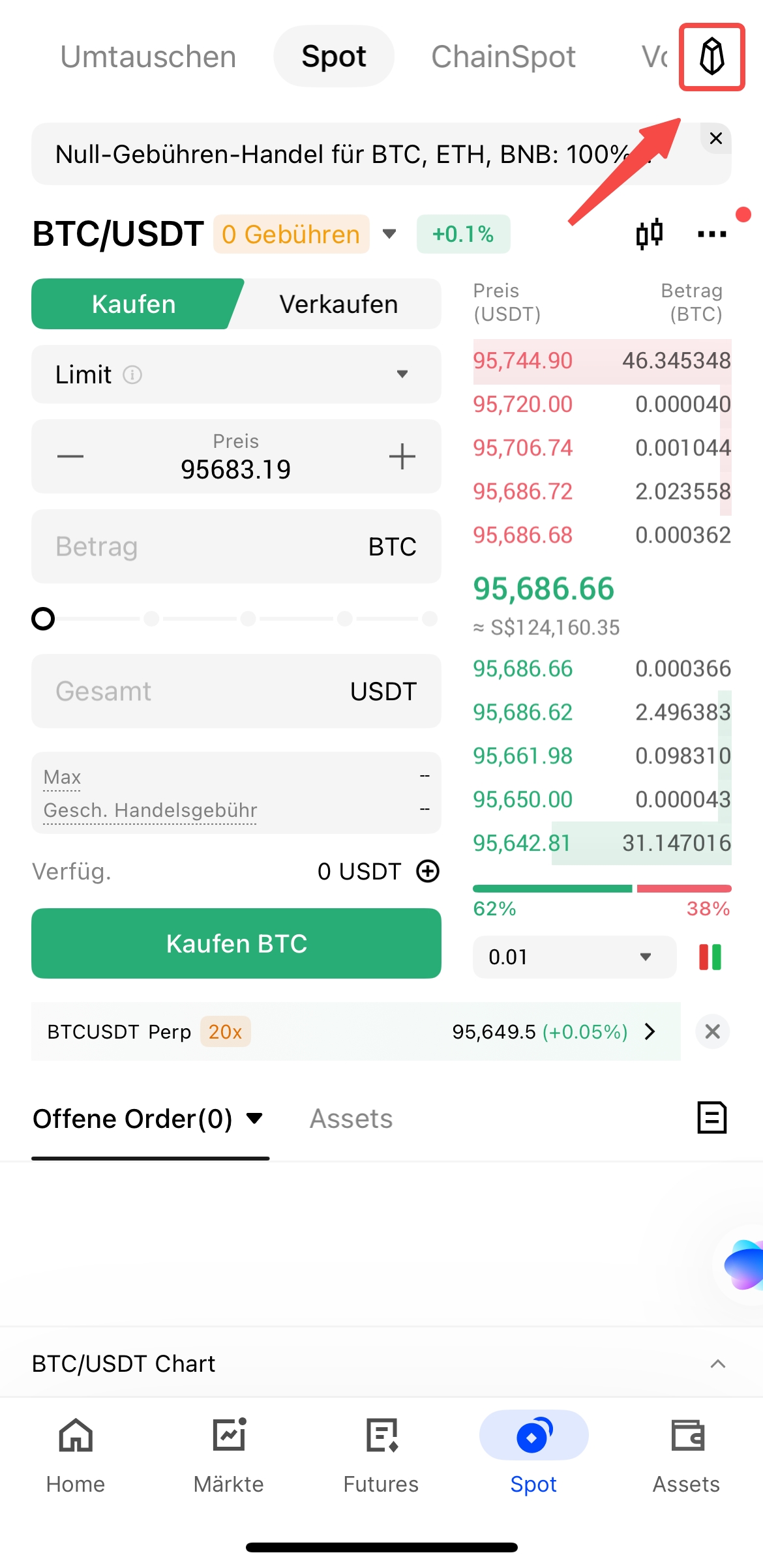
Task: Collapse the BTC/USDT Chart section
Action: tap(717, 1364)
